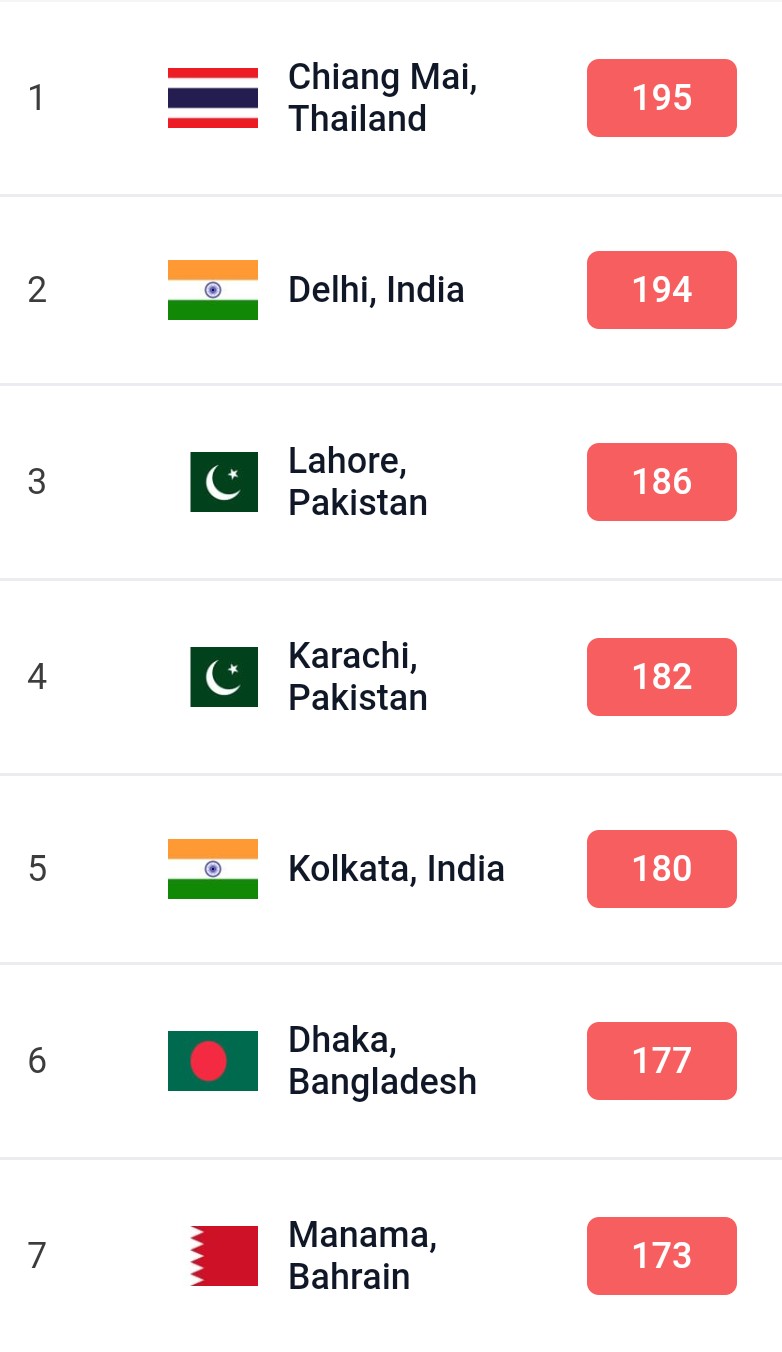View air quality details for Lahore, Pakistan
Screen dimensions: 782x1352
tap(358, 482)
